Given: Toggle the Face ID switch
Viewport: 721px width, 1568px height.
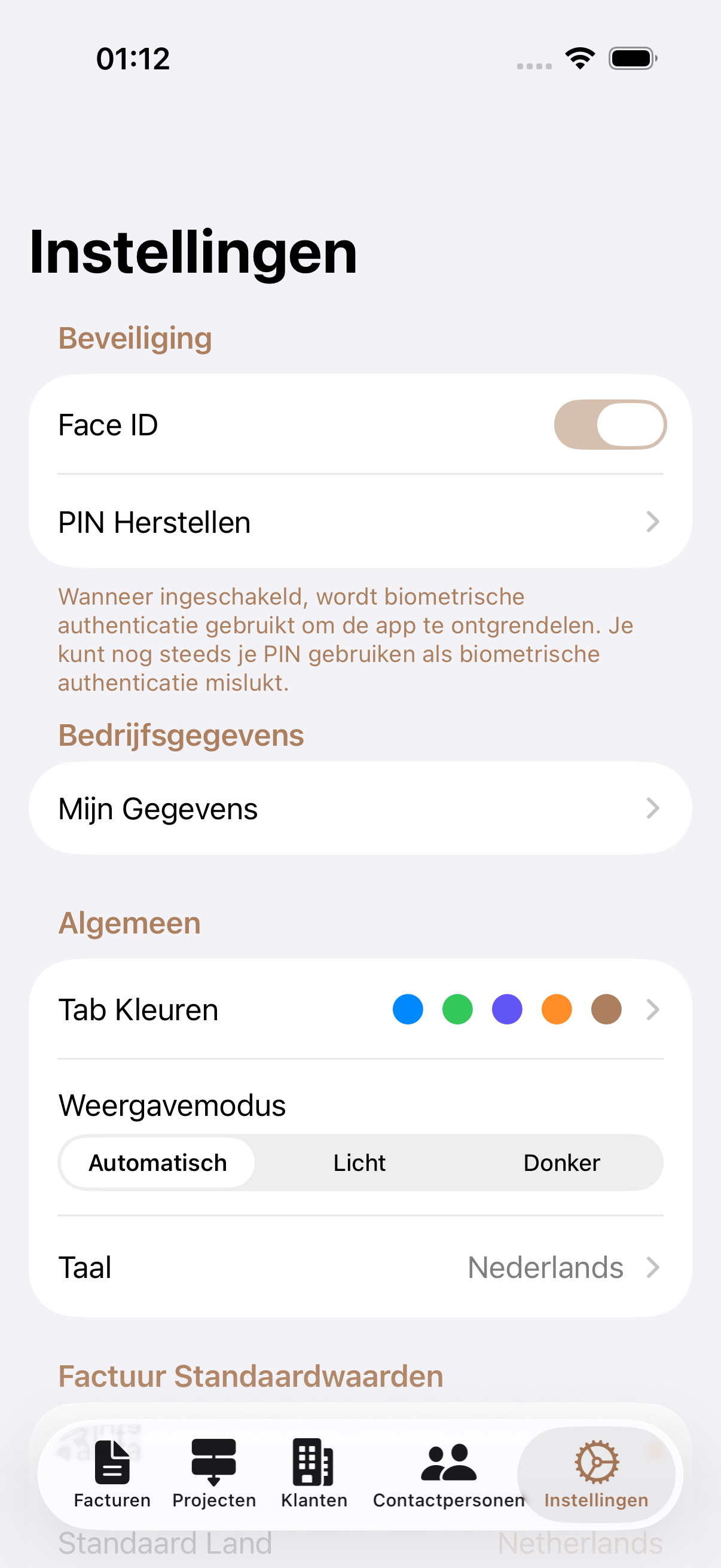Looking at the screenshot, I should 610,424.
